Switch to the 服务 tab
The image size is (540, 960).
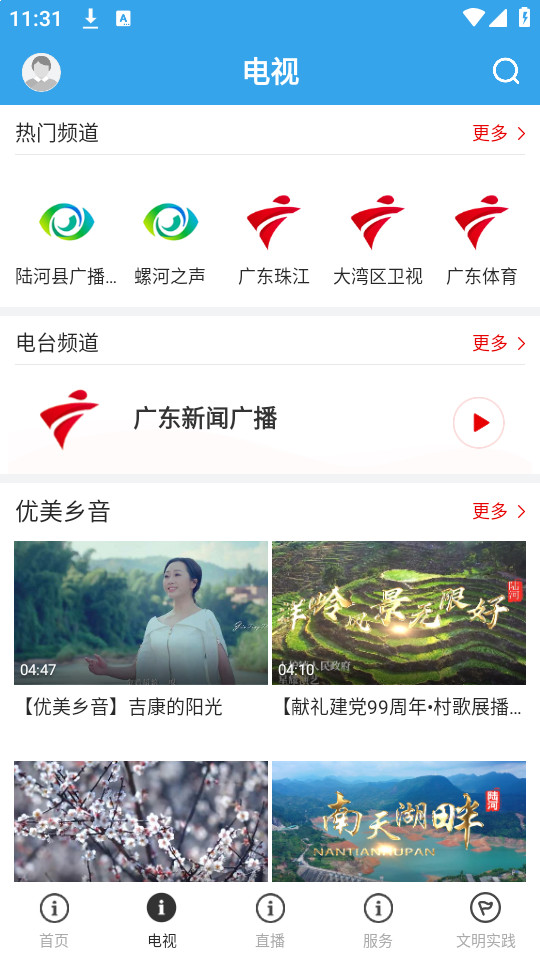point(378,921)
